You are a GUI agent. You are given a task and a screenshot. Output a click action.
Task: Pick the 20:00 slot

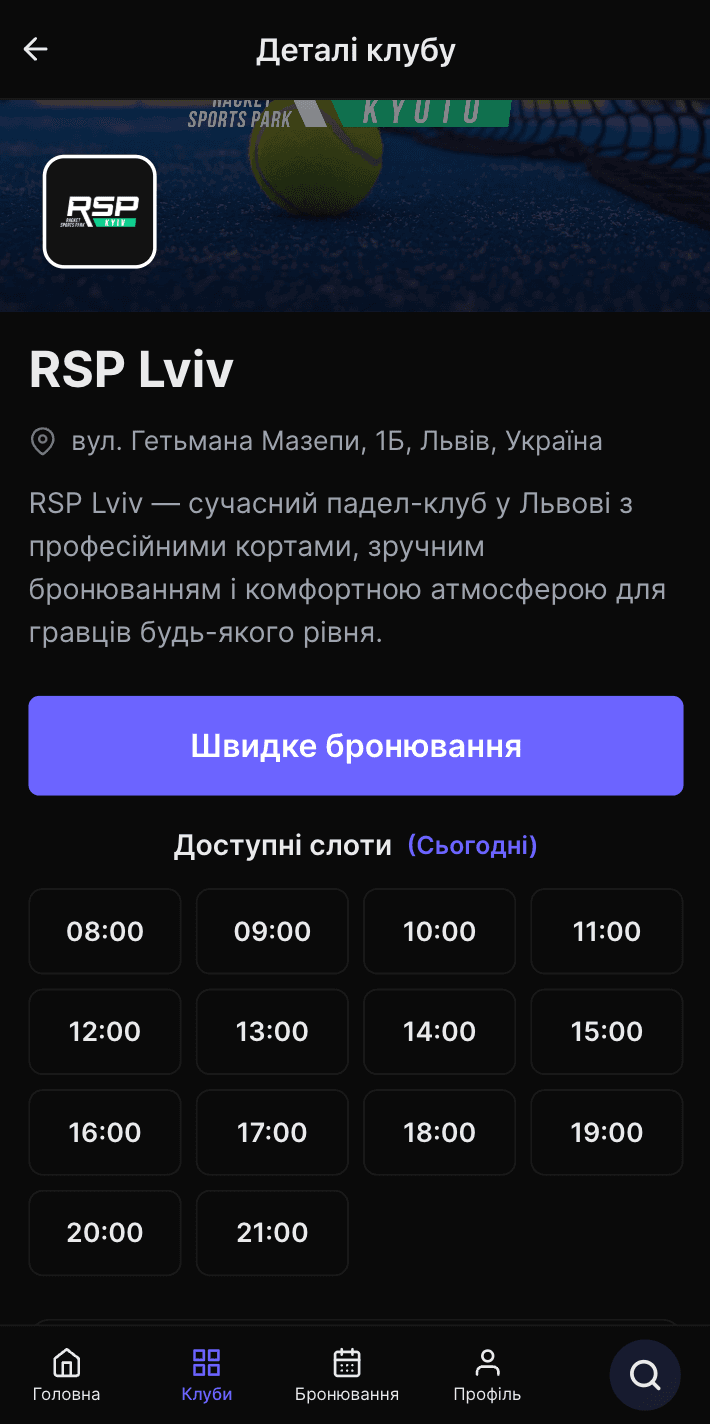point(105,1233)
